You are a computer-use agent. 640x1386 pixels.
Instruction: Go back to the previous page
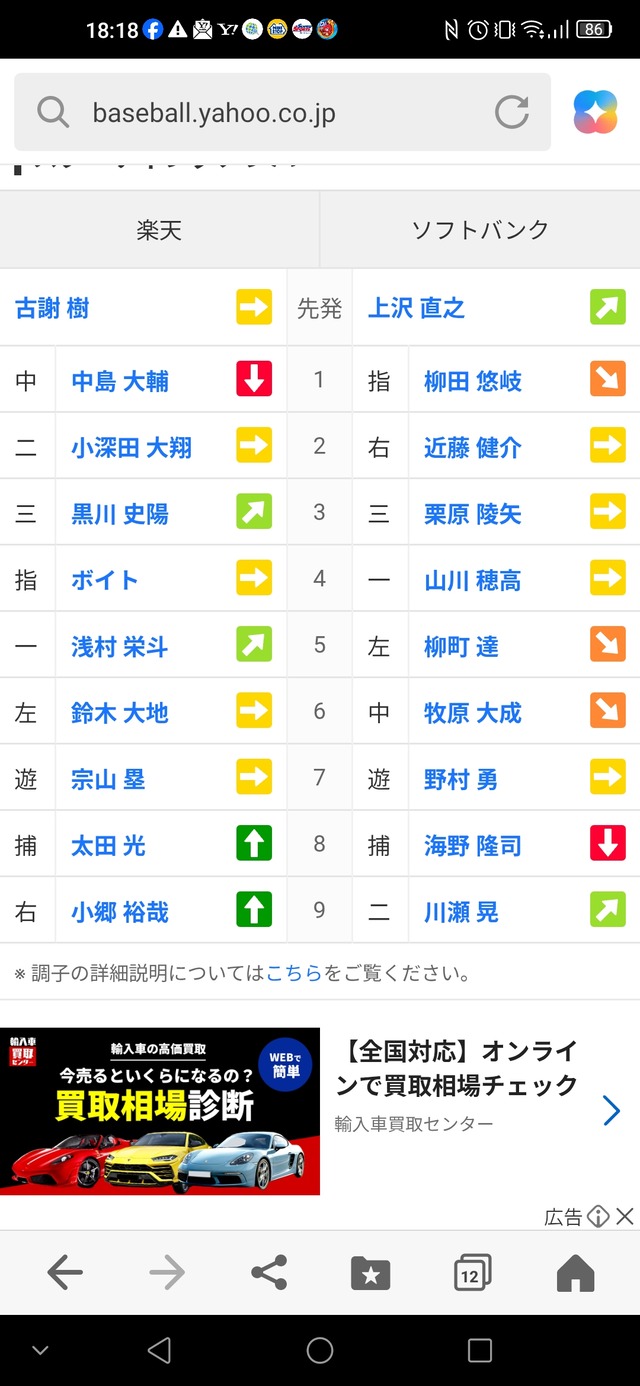(65, 1273)
